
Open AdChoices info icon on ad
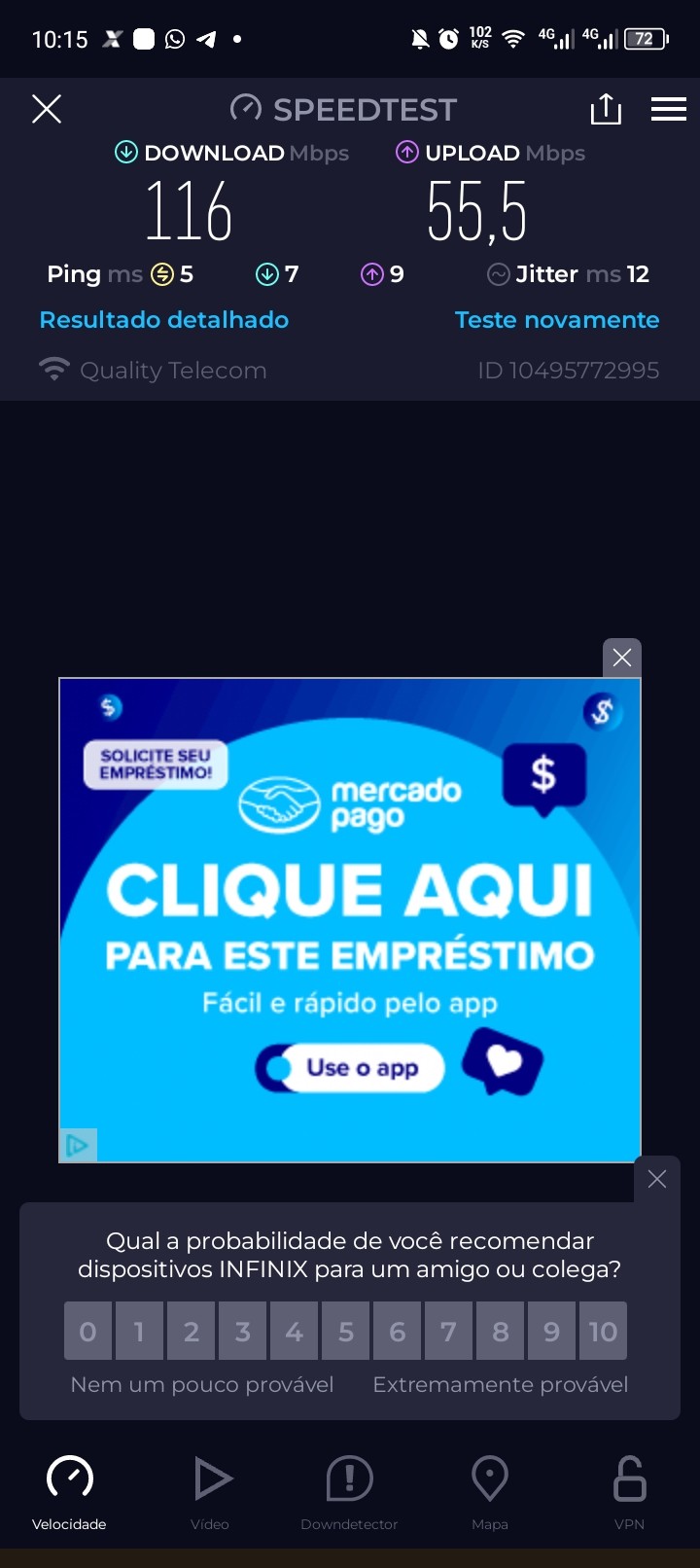click(x=78, y=1146)
